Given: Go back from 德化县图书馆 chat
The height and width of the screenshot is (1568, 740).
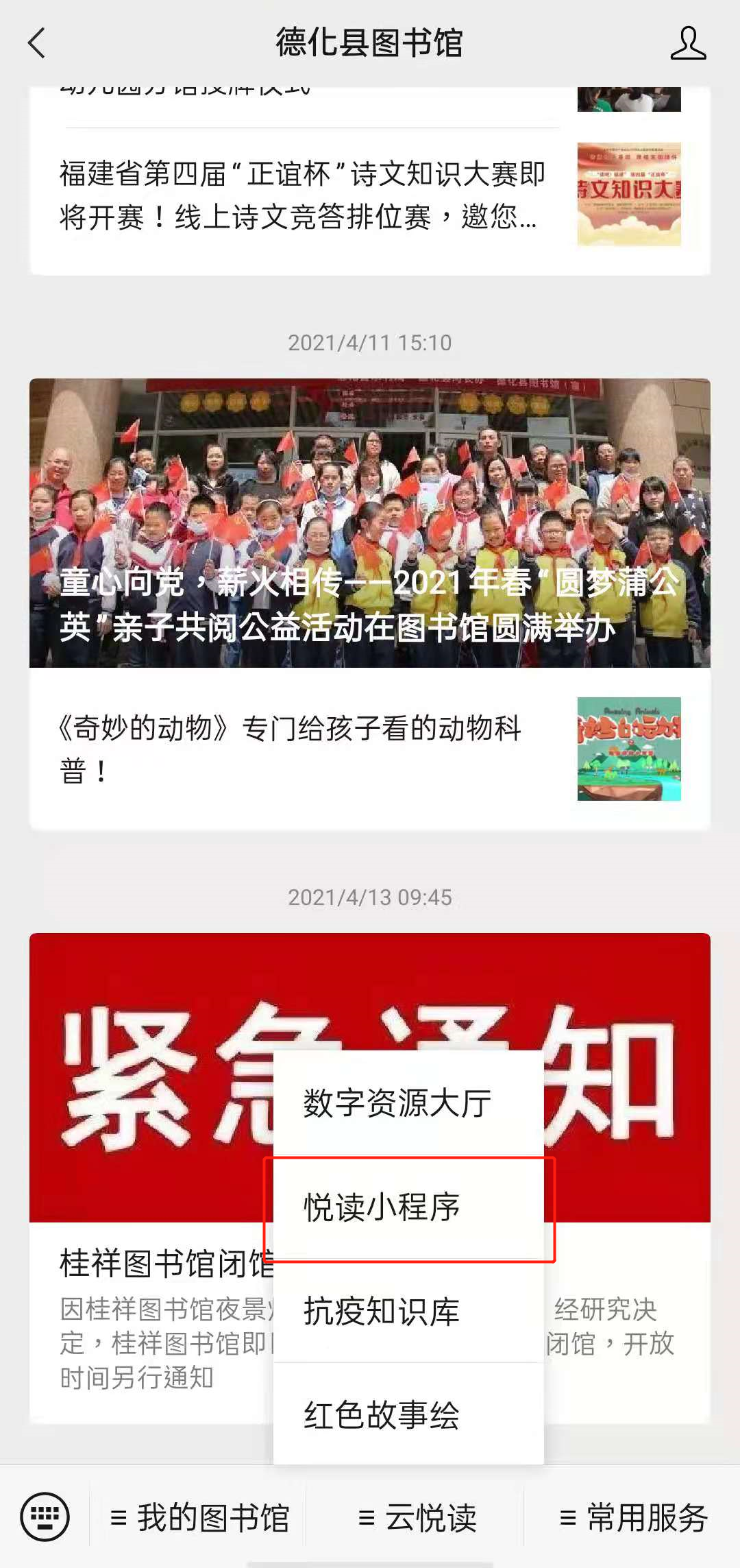Looking at the screenshot, I should click(37, 43).
